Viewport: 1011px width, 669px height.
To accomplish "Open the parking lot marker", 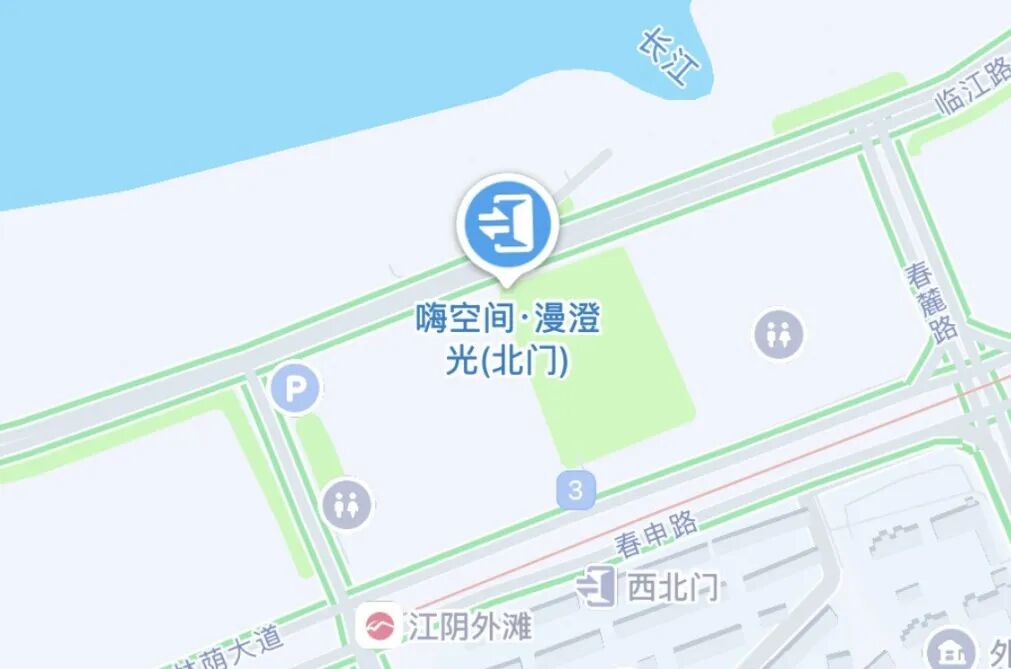I will 296,388.
